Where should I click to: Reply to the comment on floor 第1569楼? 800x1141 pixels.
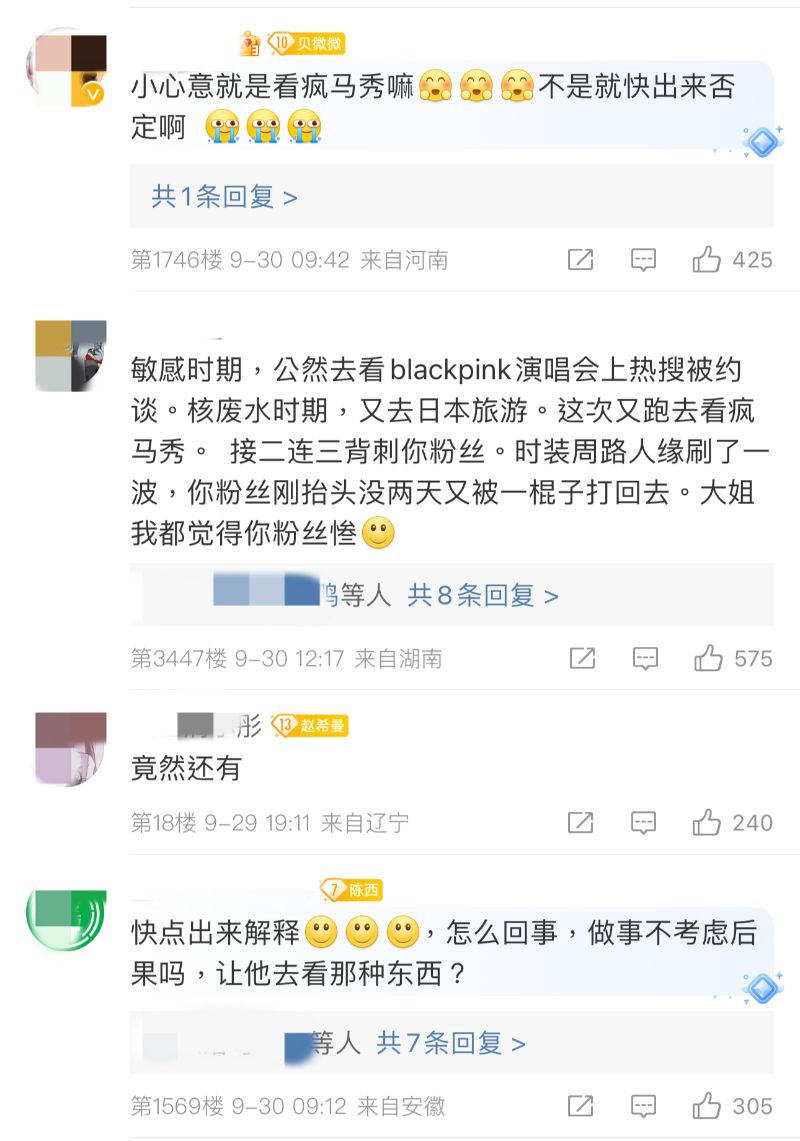pyautogui.click(x=644, y=1106)
